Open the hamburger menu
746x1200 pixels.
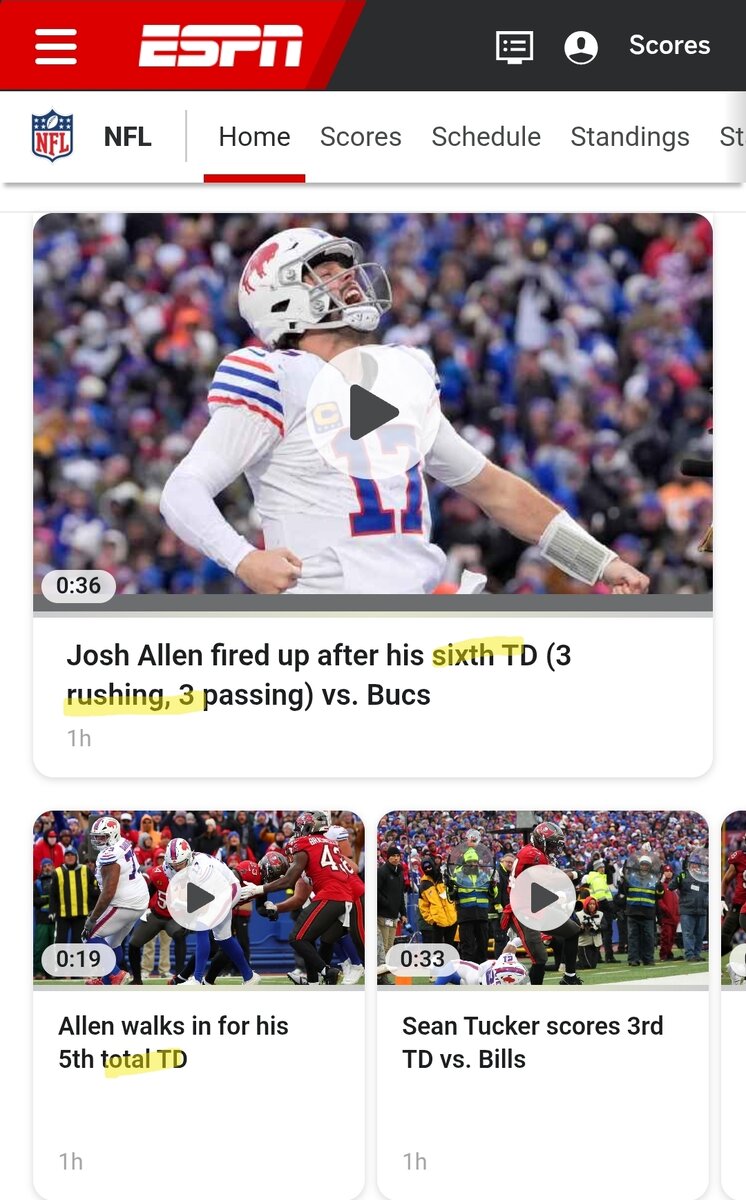pyautogui.click(x=56, y=46)
